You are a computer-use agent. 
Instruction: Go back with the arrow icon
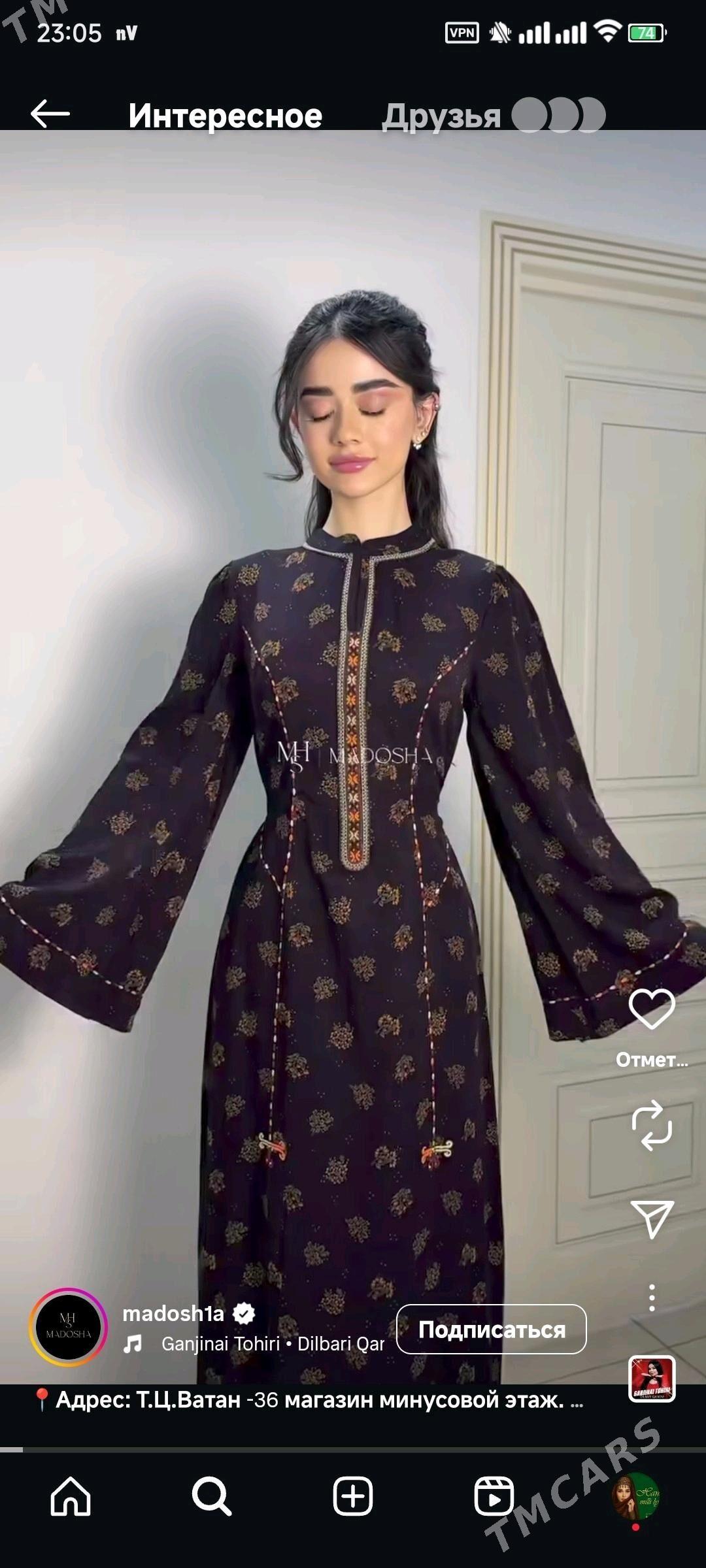click(50, 114)
